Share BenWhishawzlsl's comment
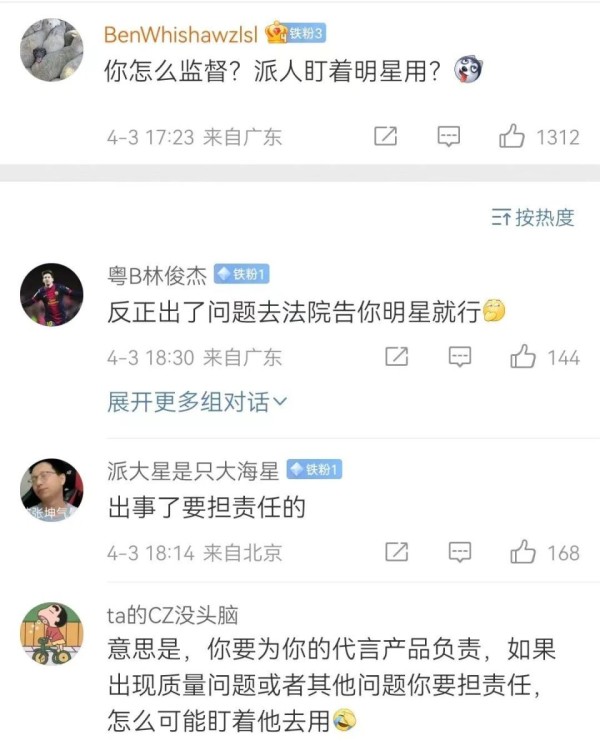This screenshot has height=745, width=600. [x=385, y=136]
